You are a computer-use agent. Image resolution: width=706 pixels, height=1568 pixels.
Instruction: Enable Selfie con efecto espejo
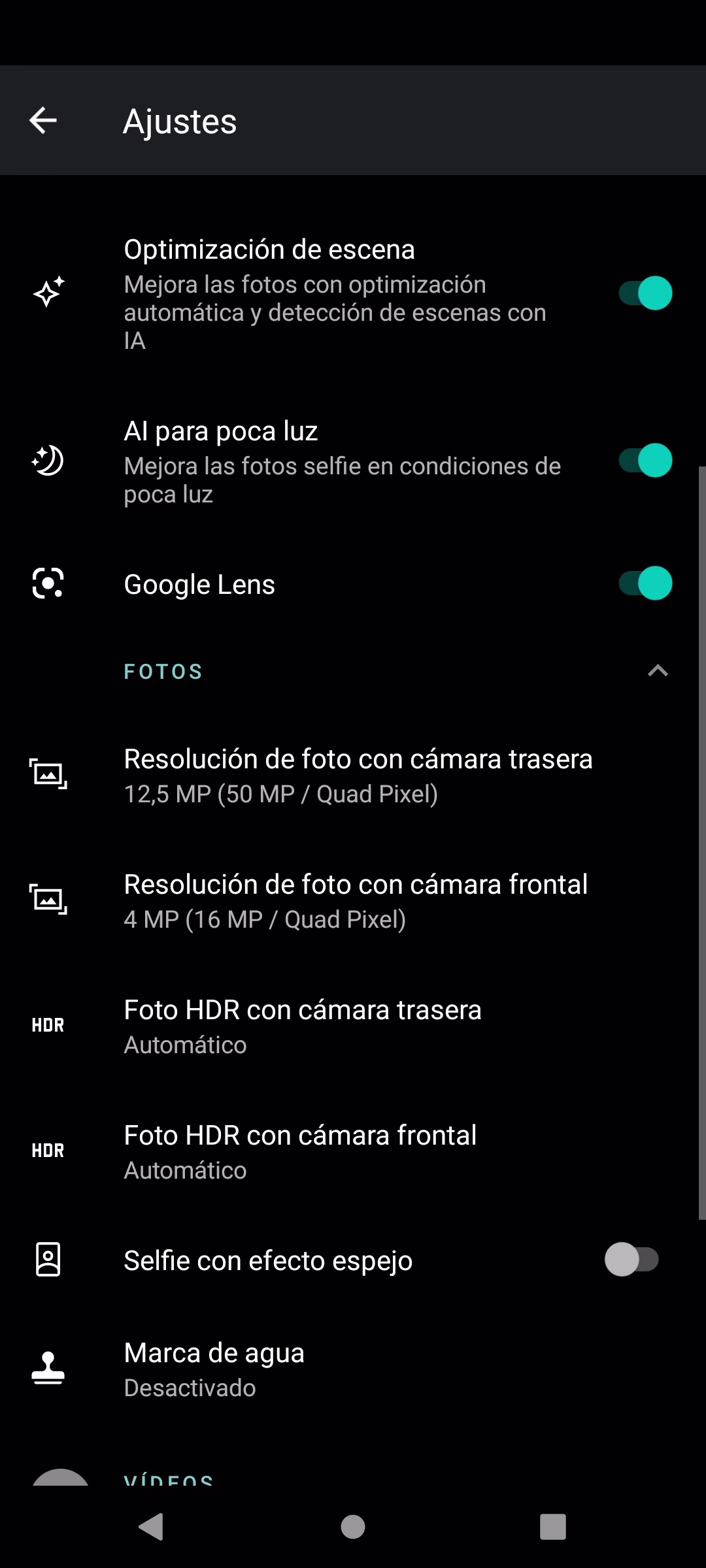tap(631, 1259)
